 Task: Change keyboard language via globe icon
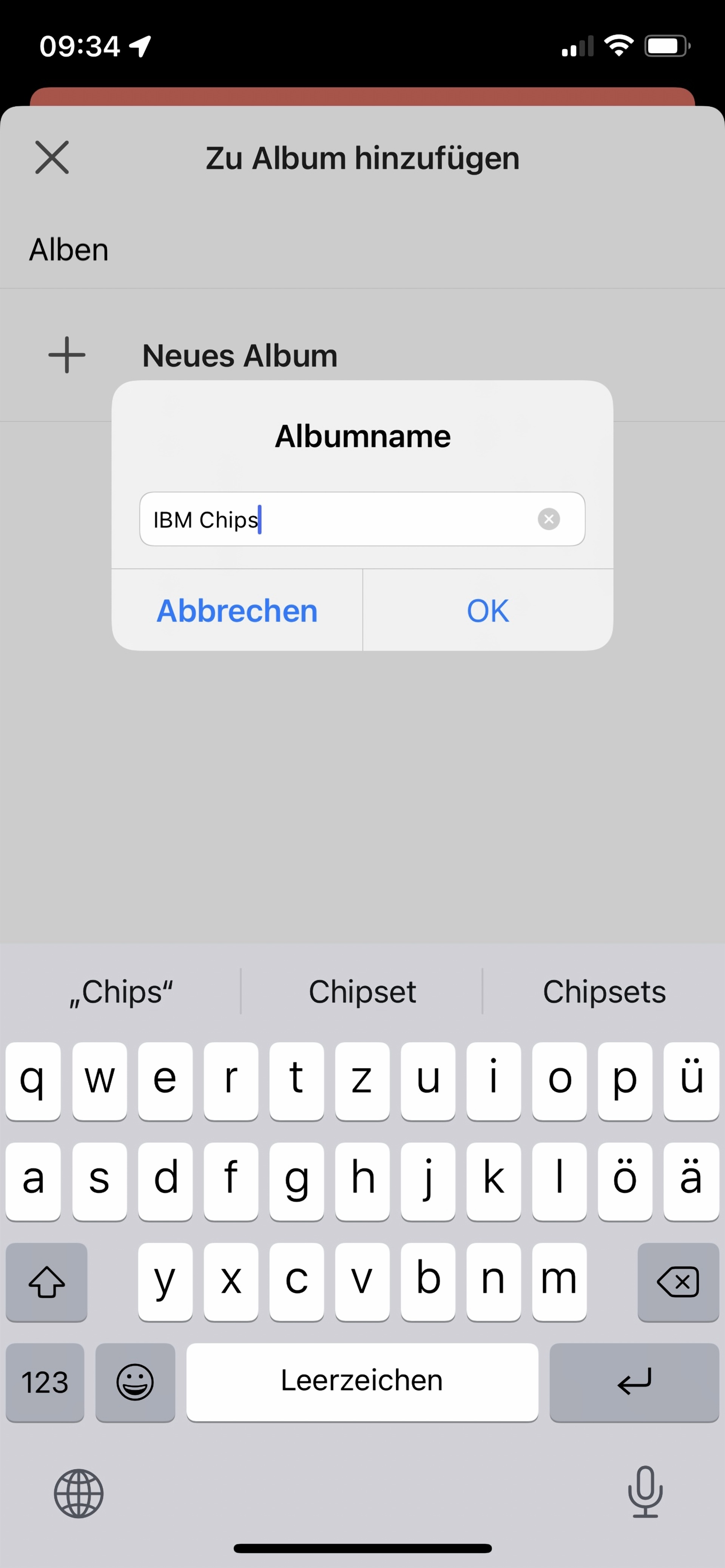click(79, 1493)
